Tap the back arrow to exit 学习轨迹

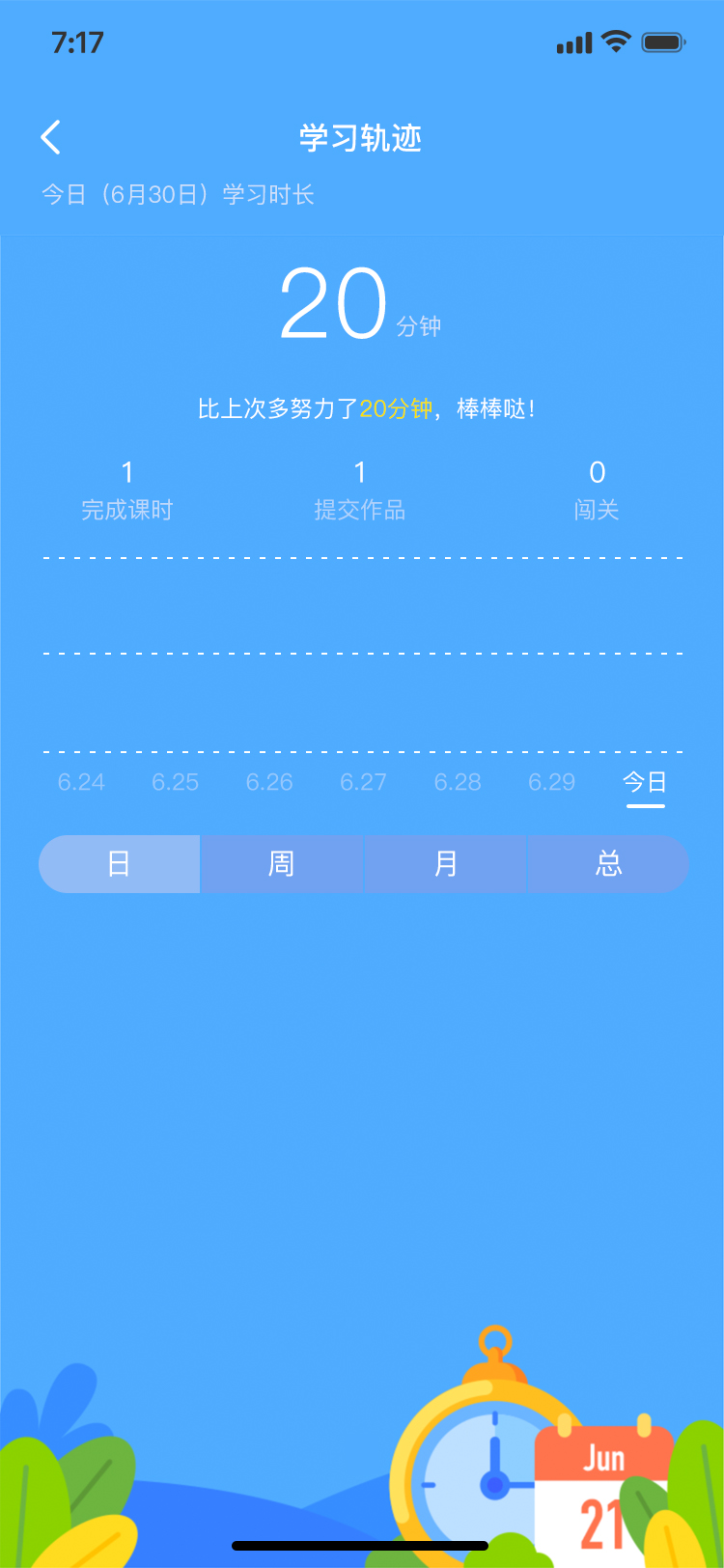(51, 137)
